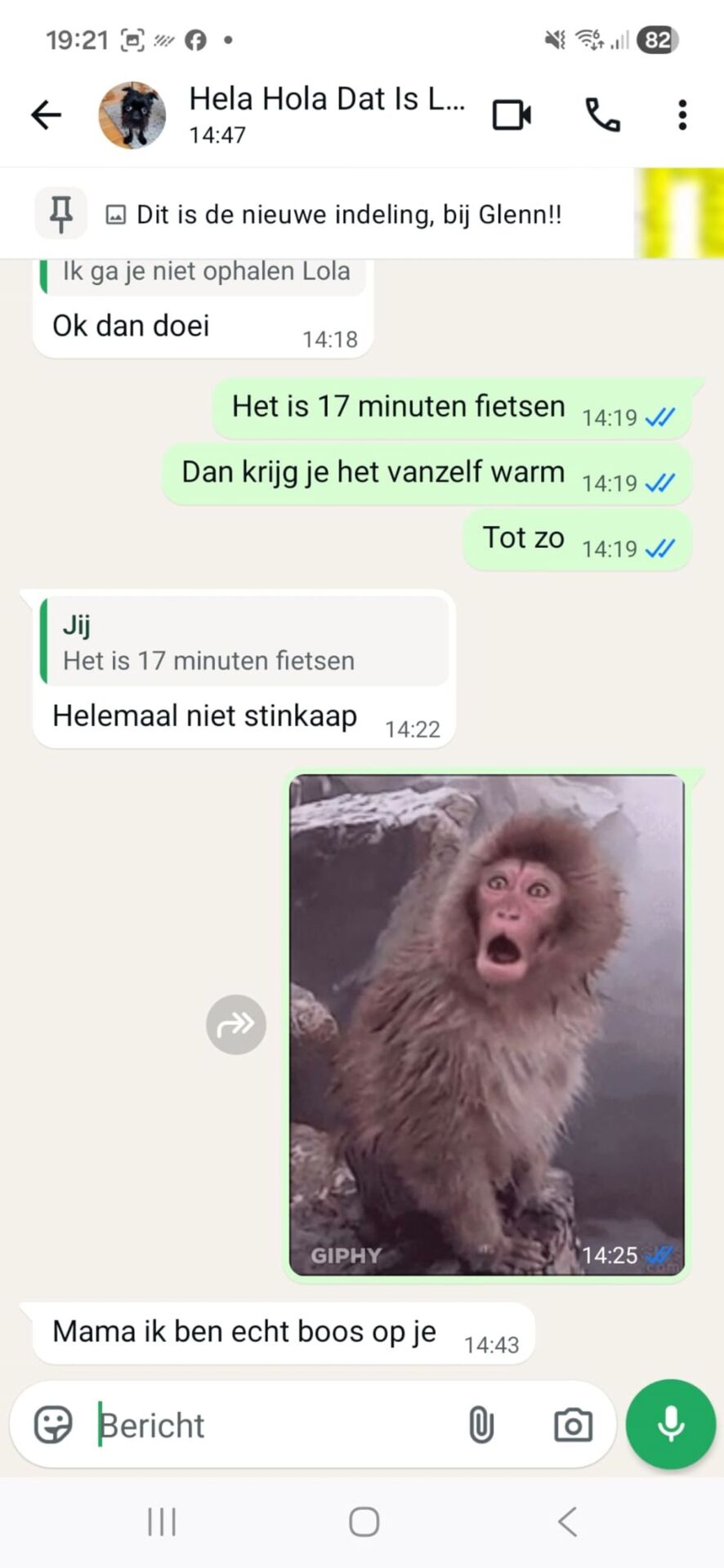Forward the monkey GIF
This screenshot has height=1568, width=724.
tap(235, 1024)
